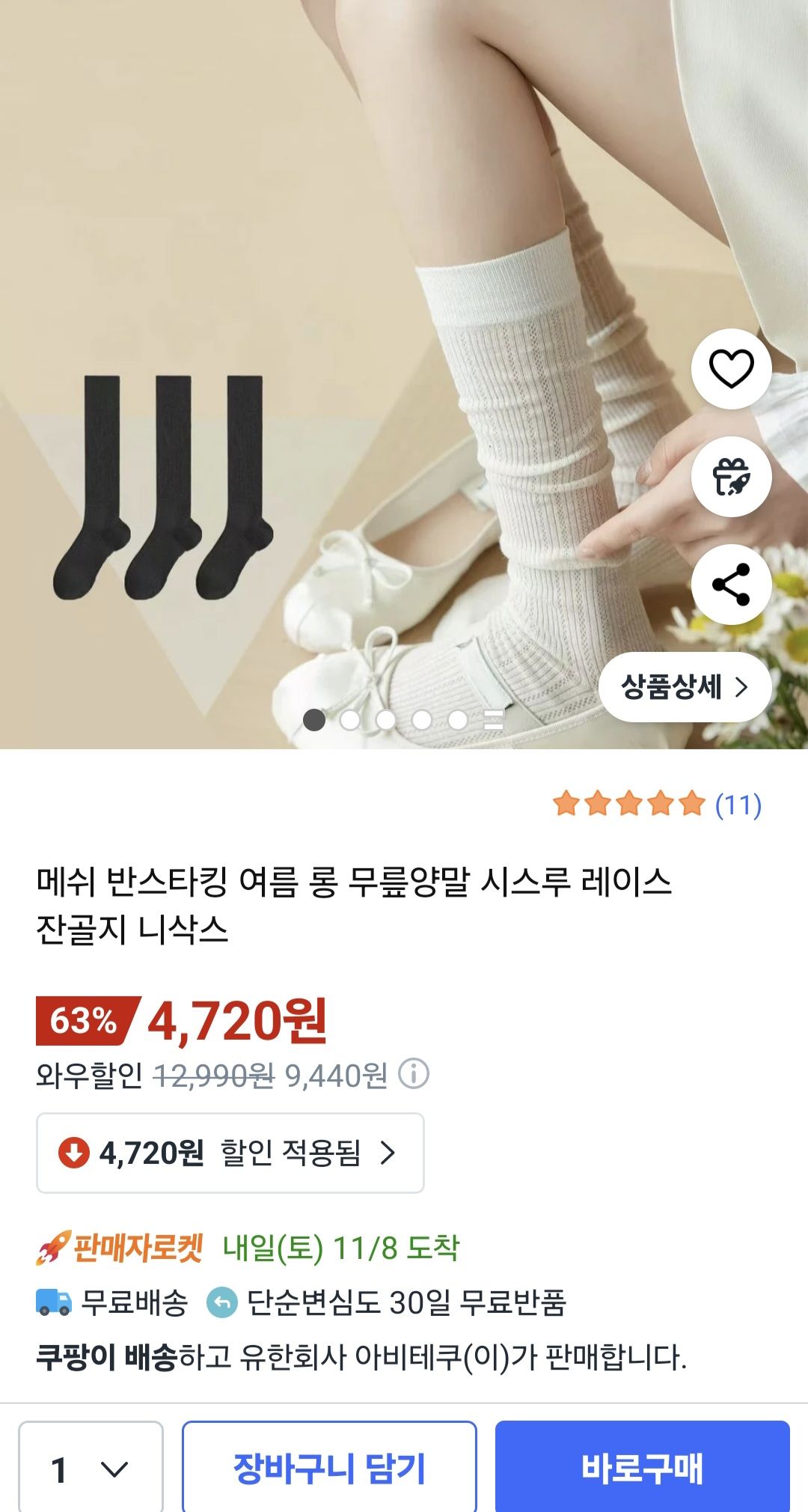Buy now with 바로구매

642,1469
